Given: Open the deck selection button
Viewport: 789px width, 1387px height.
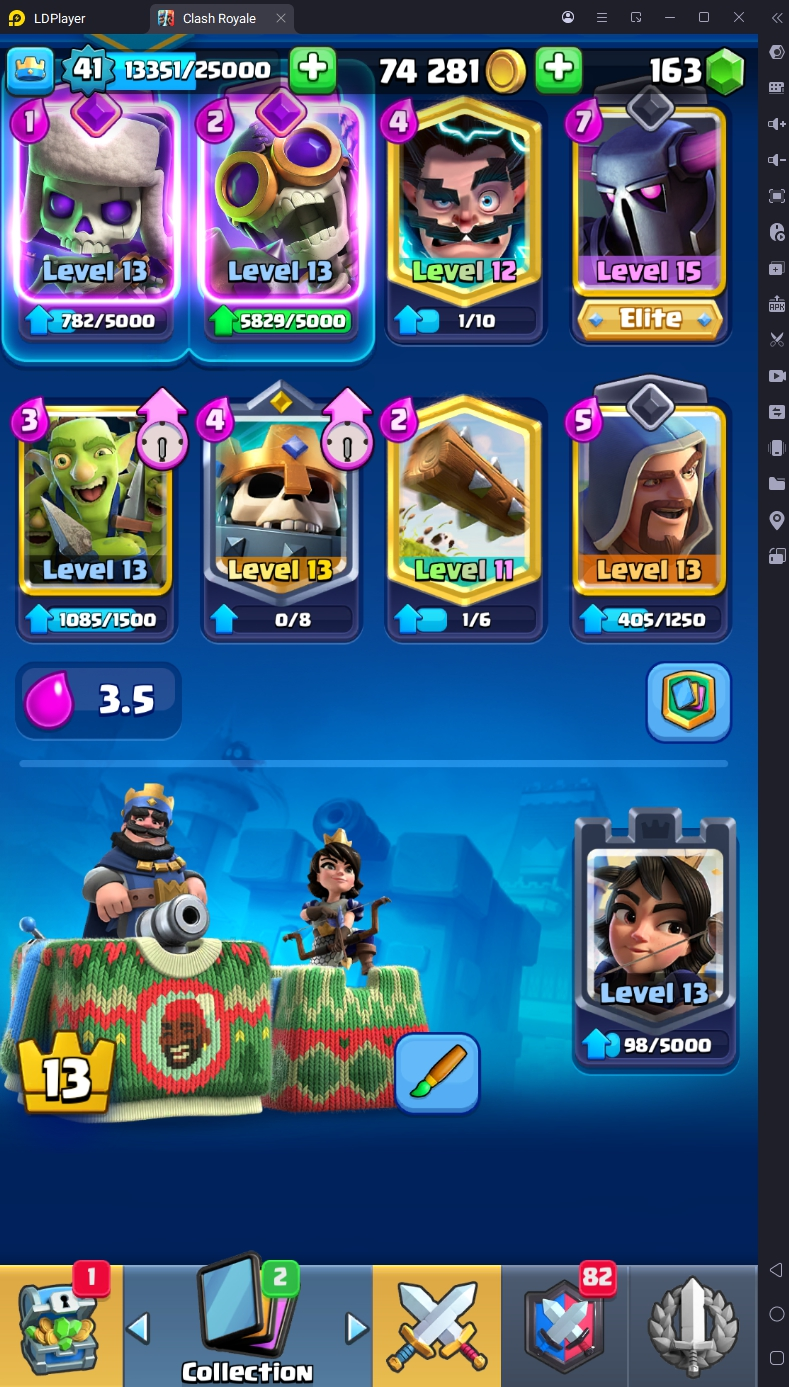Looking at the screenshot, I should (x=688, y=701).
